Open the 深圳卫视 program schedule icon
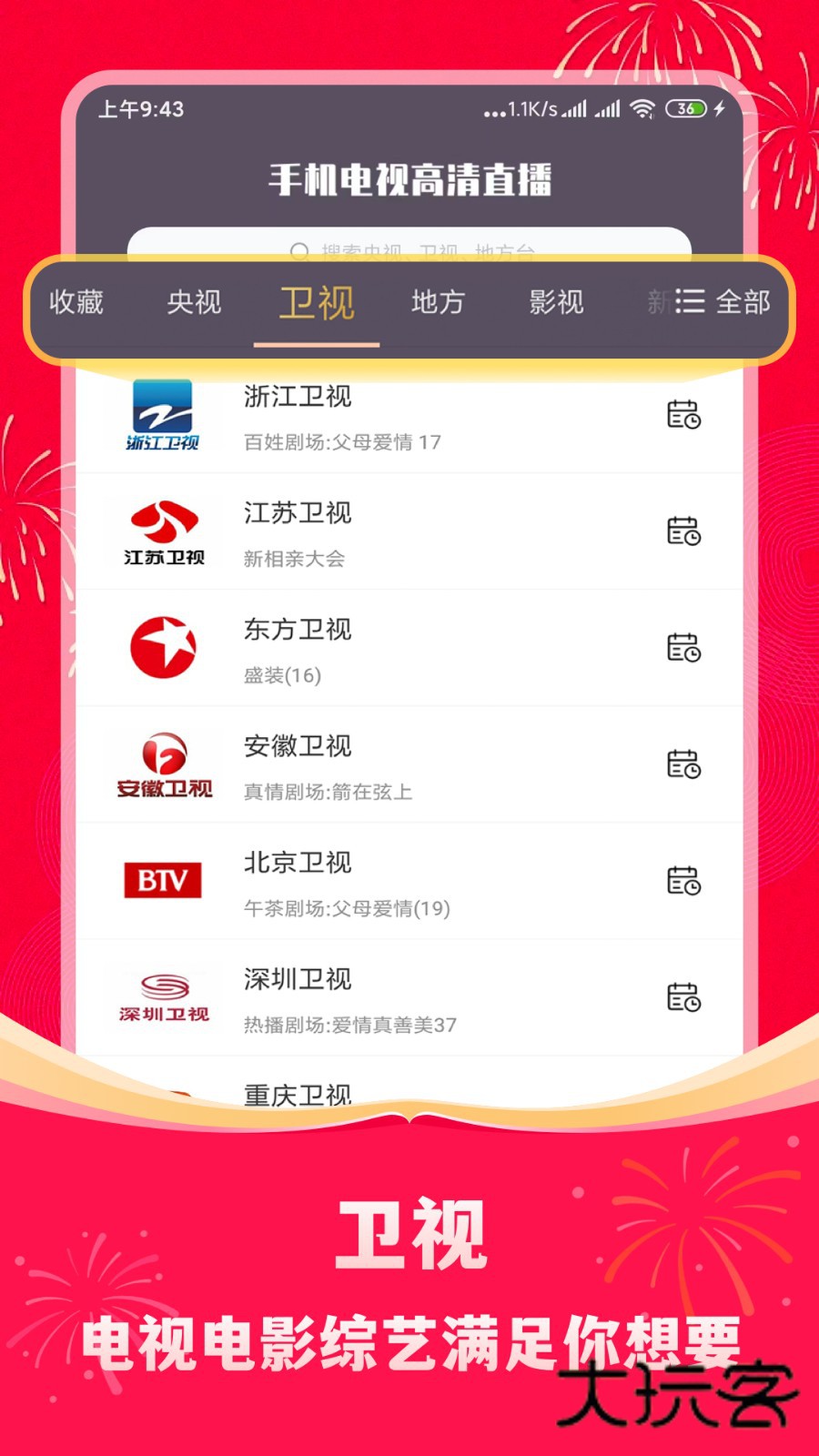The height and width of the screenshot is (1456, 819). pyautogui.click(x=684, y=996)
